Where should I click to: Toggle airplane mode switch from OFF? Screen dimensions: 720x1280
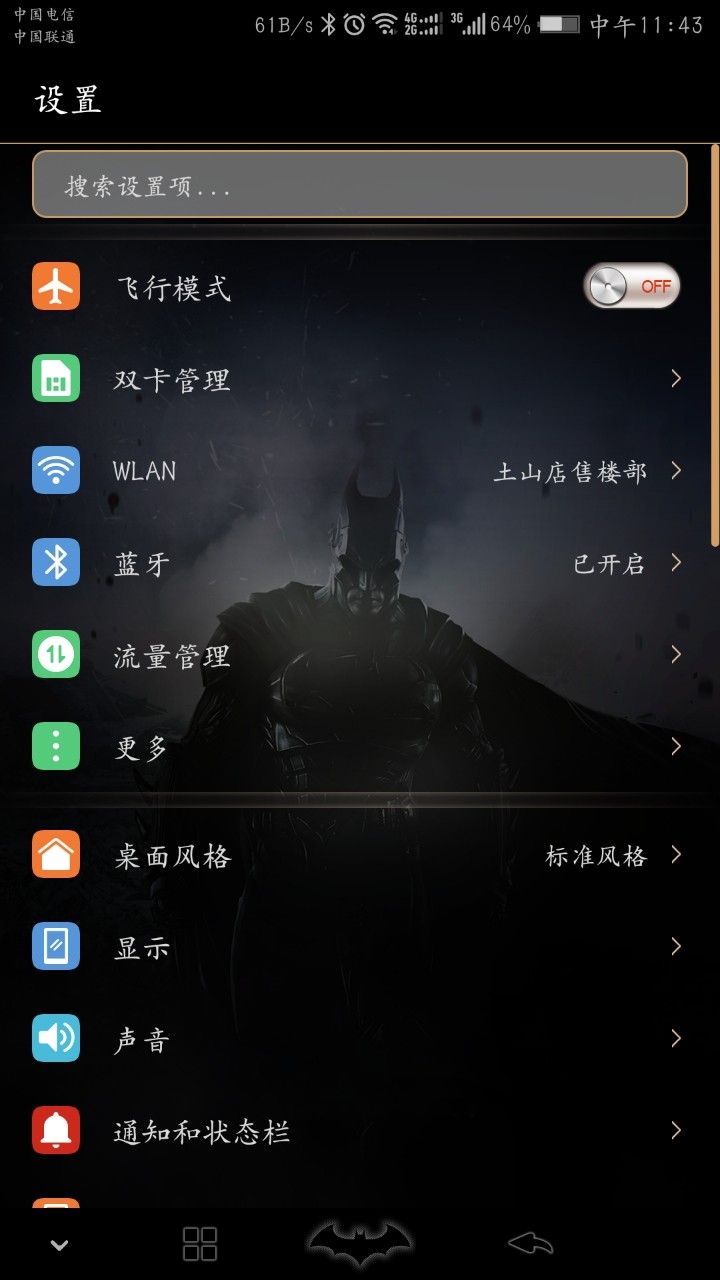pos(632,286)
